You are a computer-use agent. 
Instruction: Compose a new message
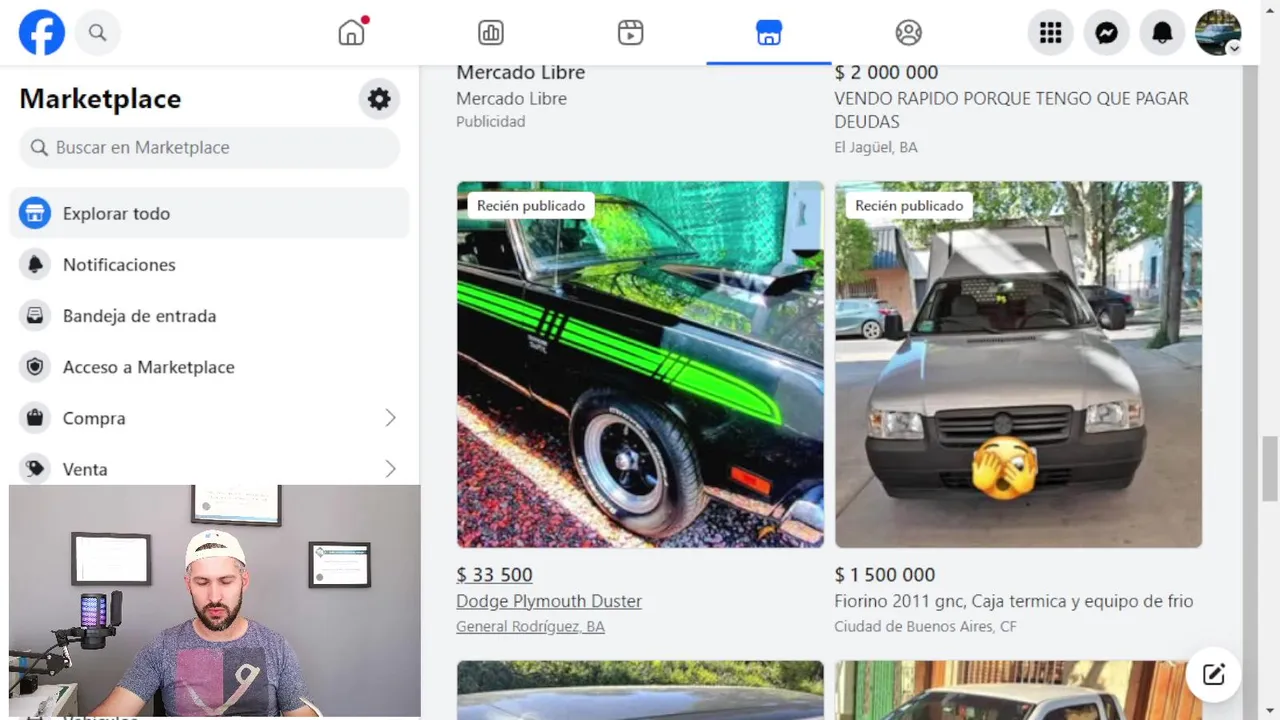[x=1213, y=674]
